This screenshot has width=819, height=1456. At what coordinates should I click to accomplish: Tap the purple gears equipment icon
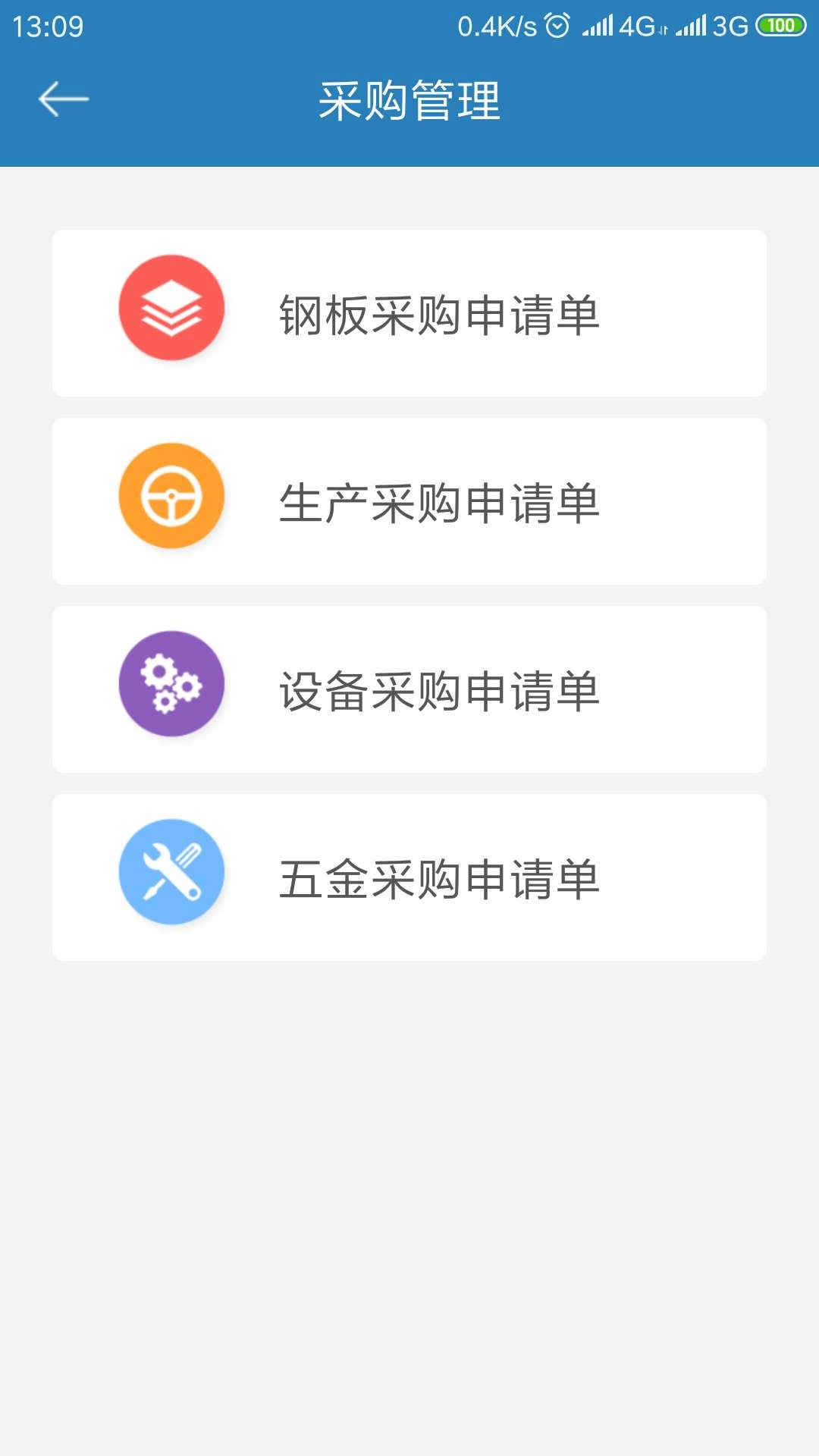(x=171, y=682)
